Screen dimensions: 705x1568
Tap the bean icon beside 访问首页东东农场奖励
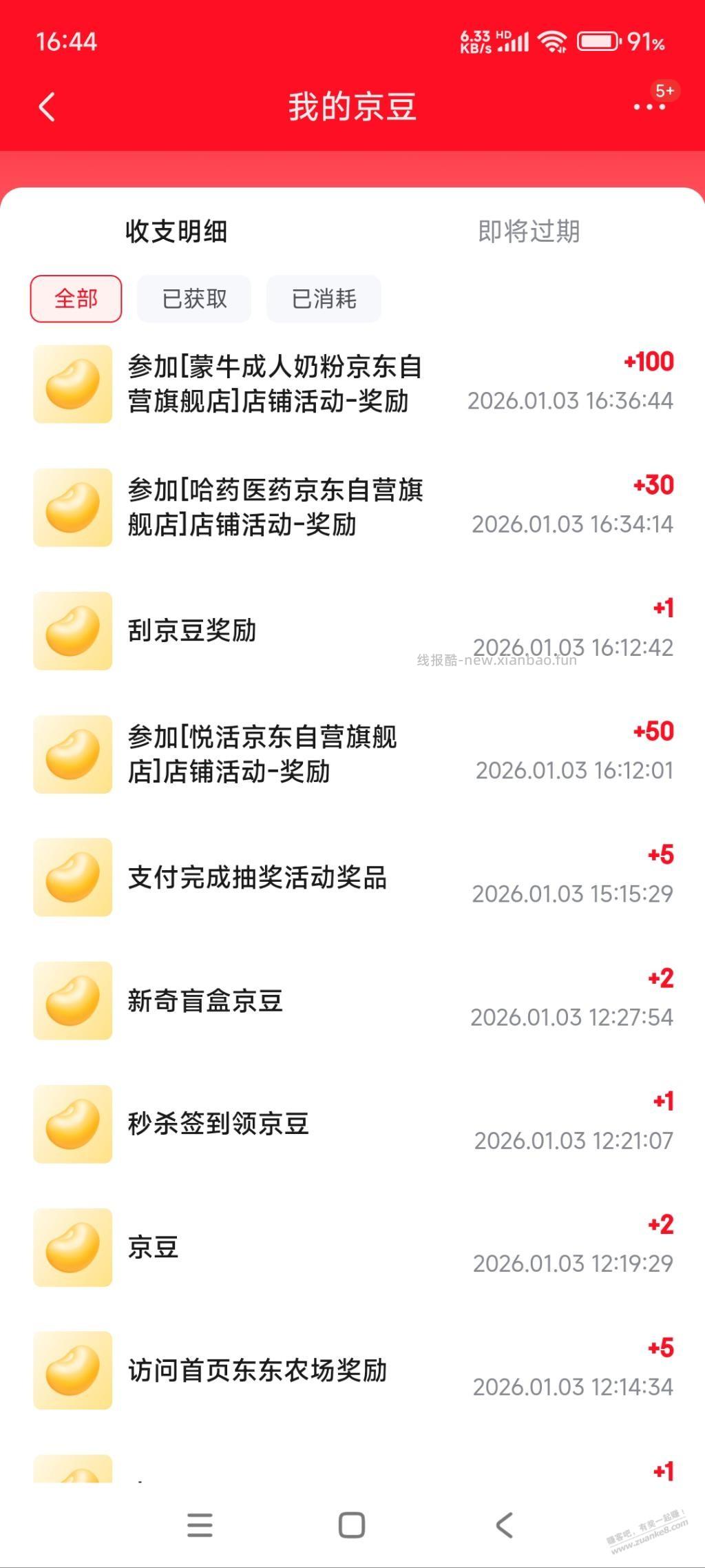[x=72, y=1371]
